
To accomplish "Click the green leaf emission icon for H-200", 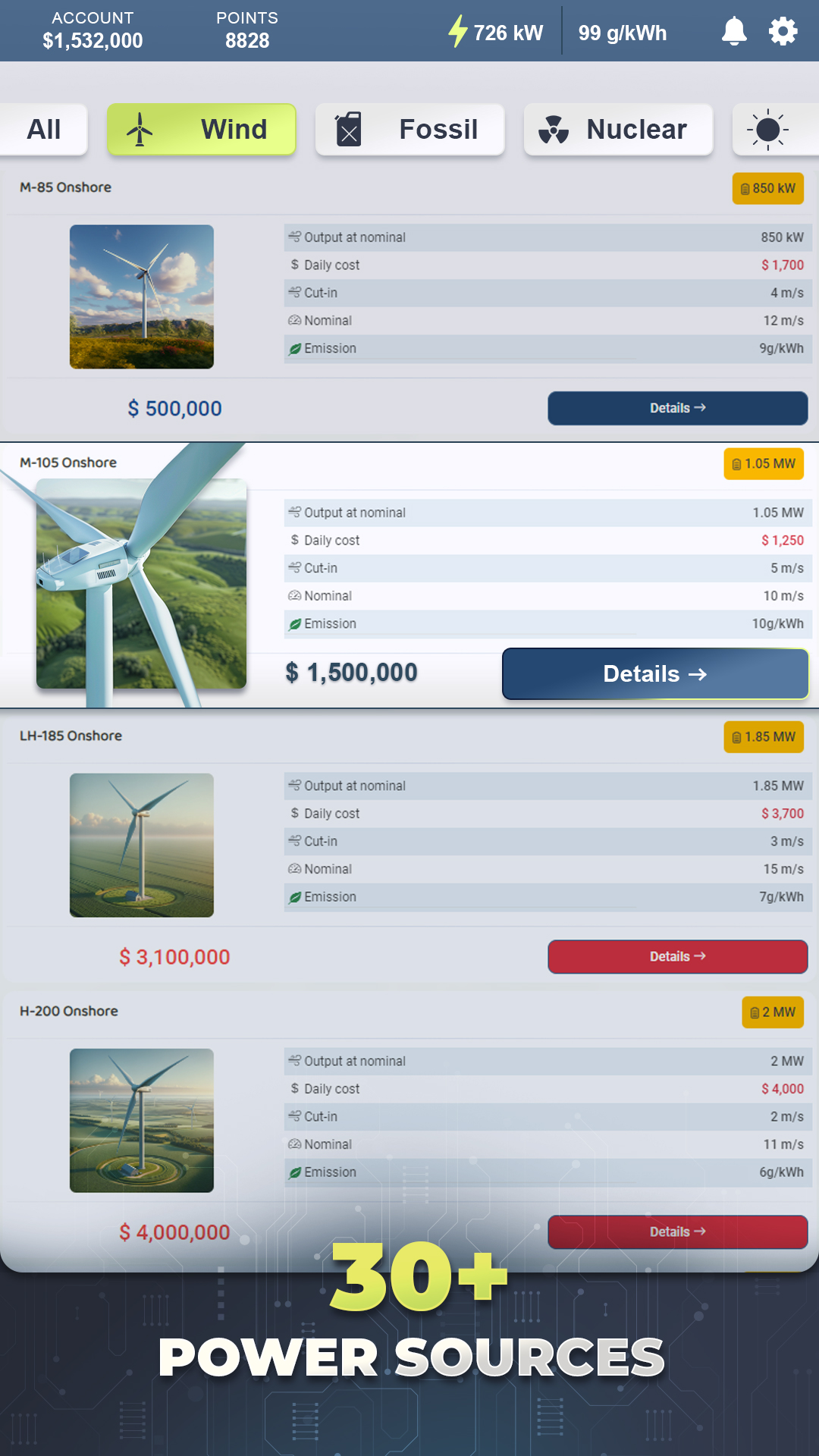I will pyautogui.click(x=296, y=1172).
